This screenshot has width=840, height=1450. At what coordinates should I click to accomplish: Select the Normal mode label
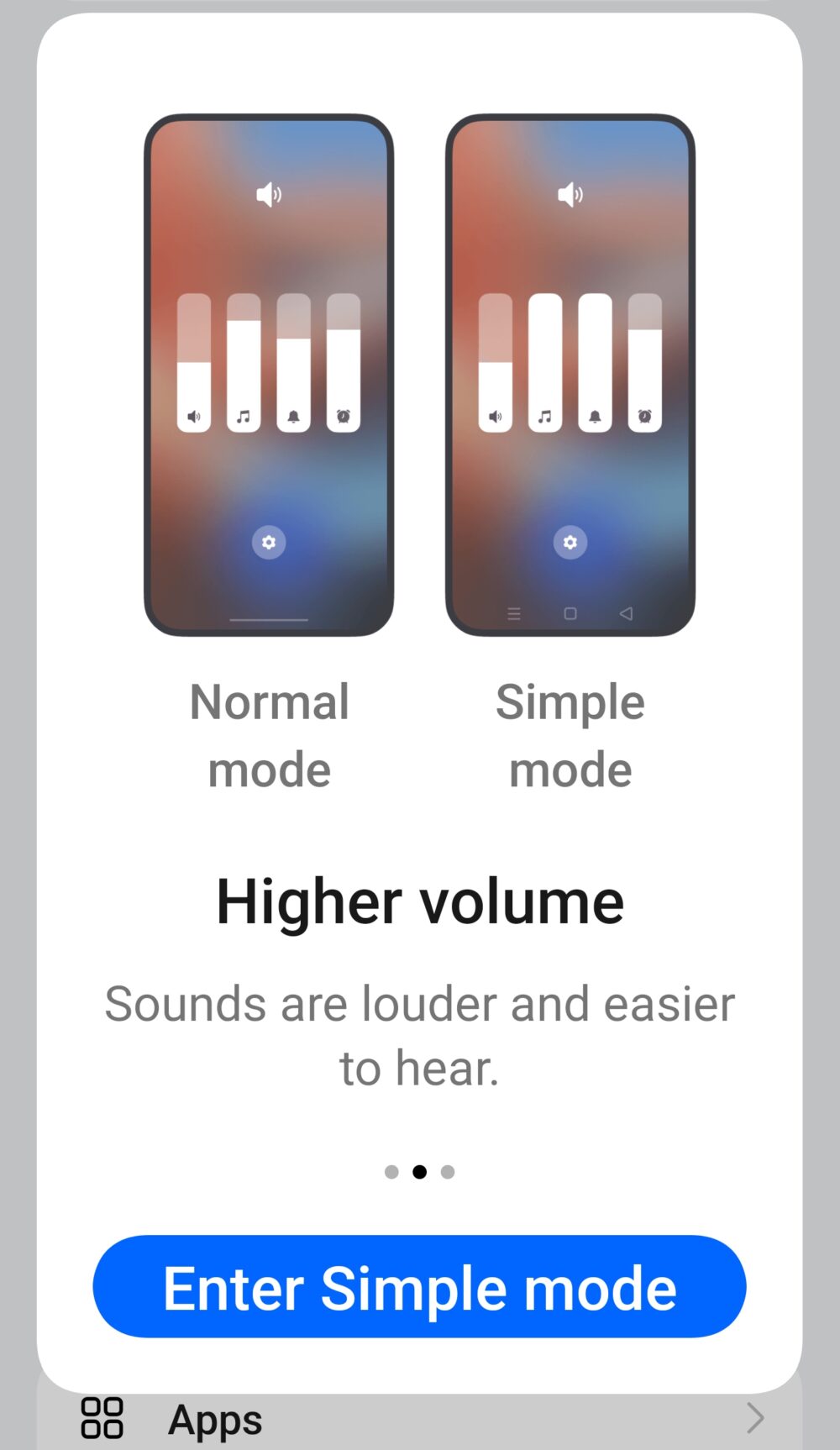(x=269, y=734)
